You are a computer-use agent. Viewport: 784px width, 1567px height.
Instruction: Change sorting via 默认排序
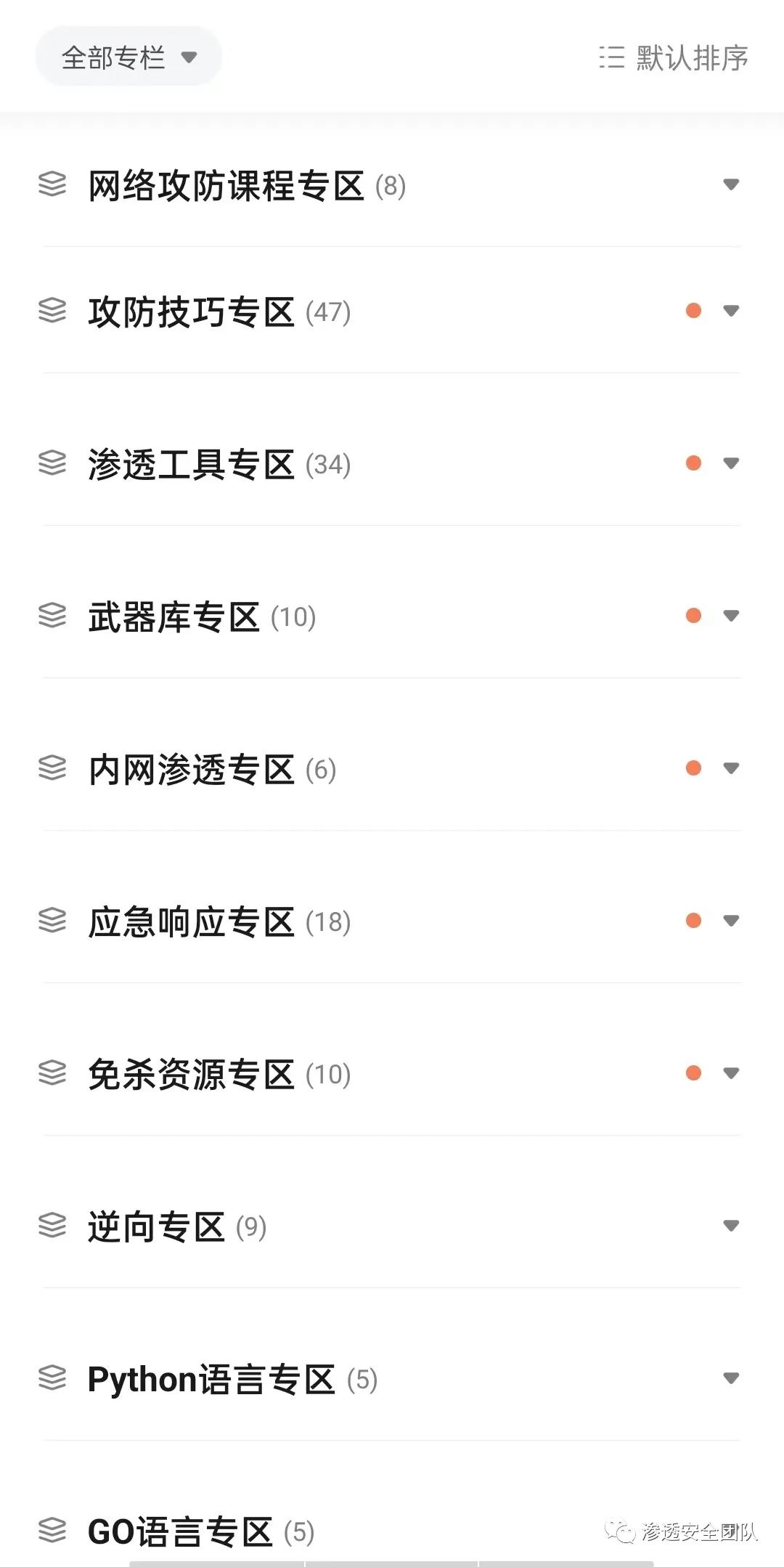click(x=674, y=58)
